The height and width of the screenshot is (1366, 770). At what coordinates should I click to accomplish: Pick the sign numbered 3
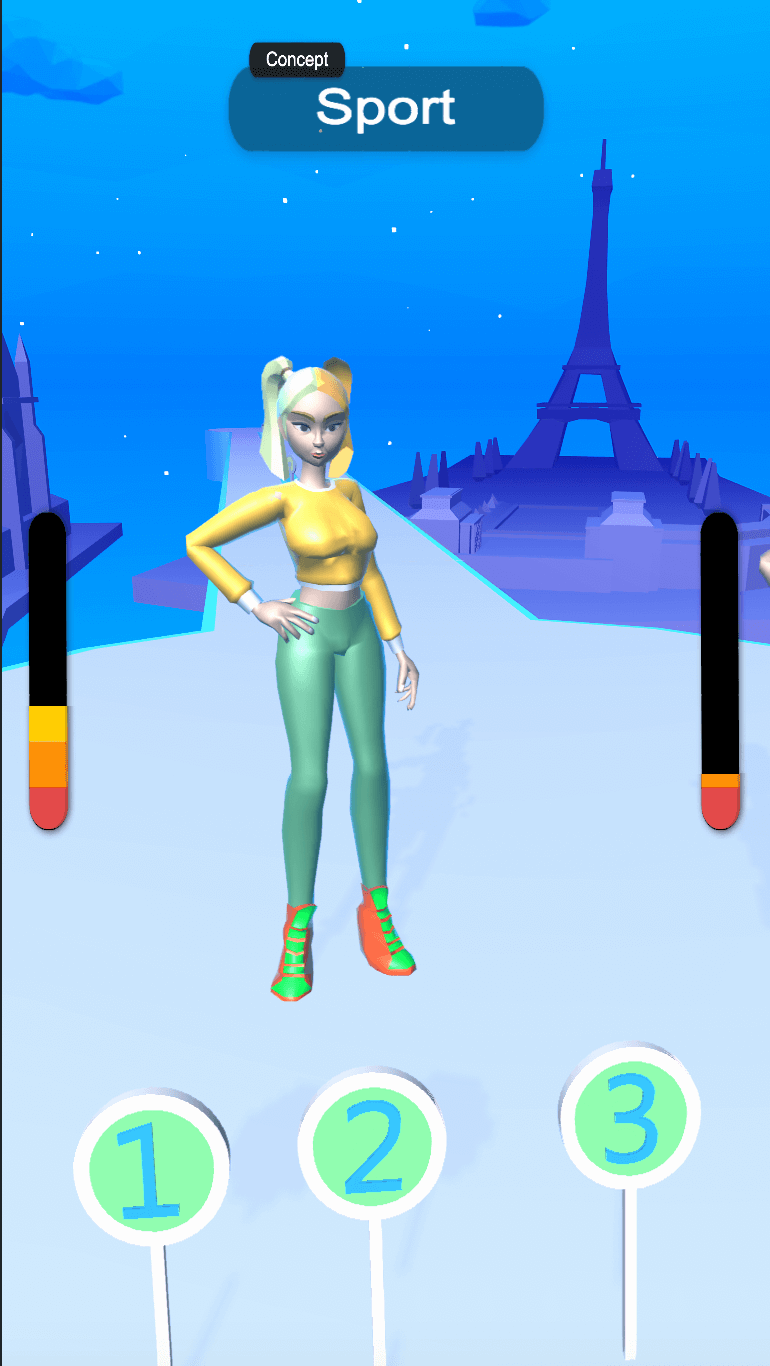coord(629,1117)
